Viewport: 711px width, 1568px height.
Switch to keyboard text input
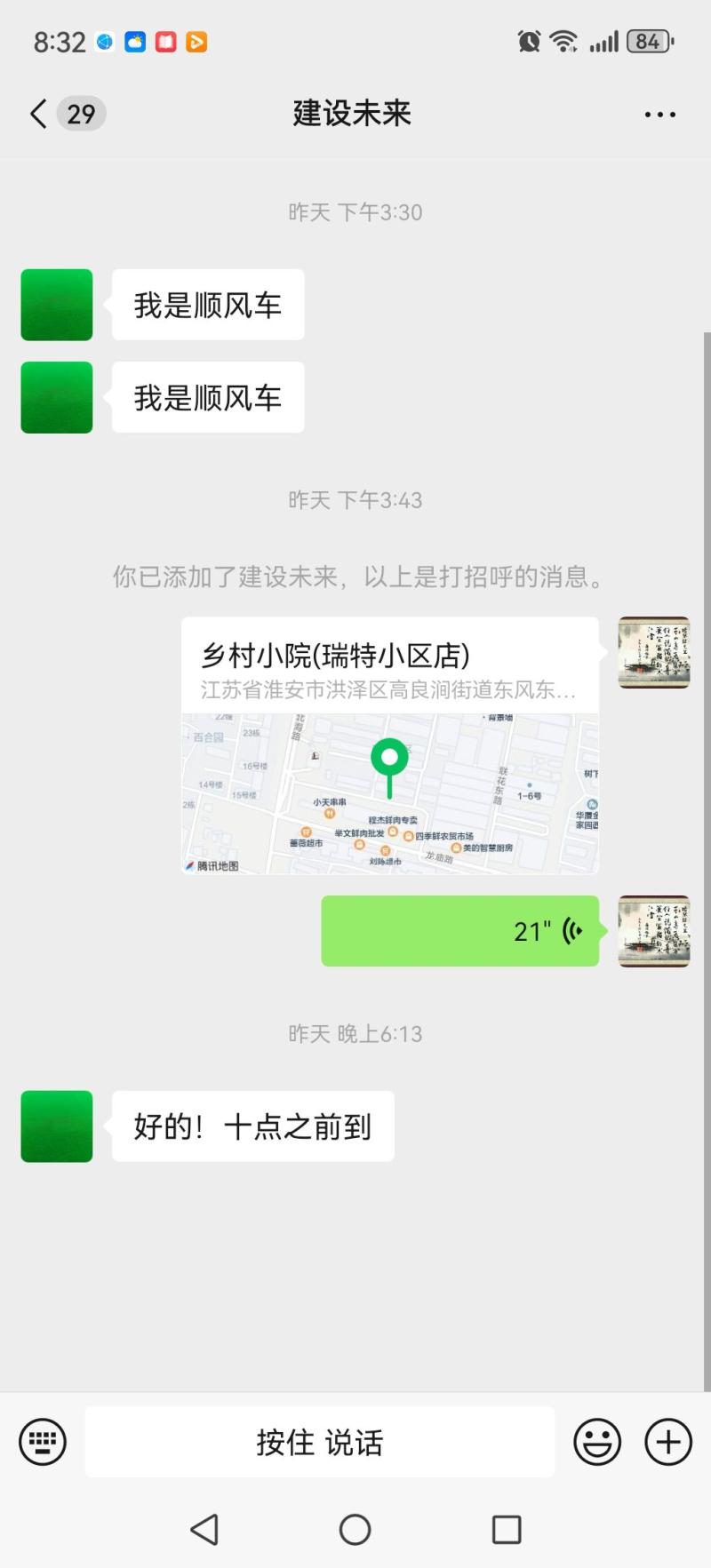click(x=43, y=1441)
